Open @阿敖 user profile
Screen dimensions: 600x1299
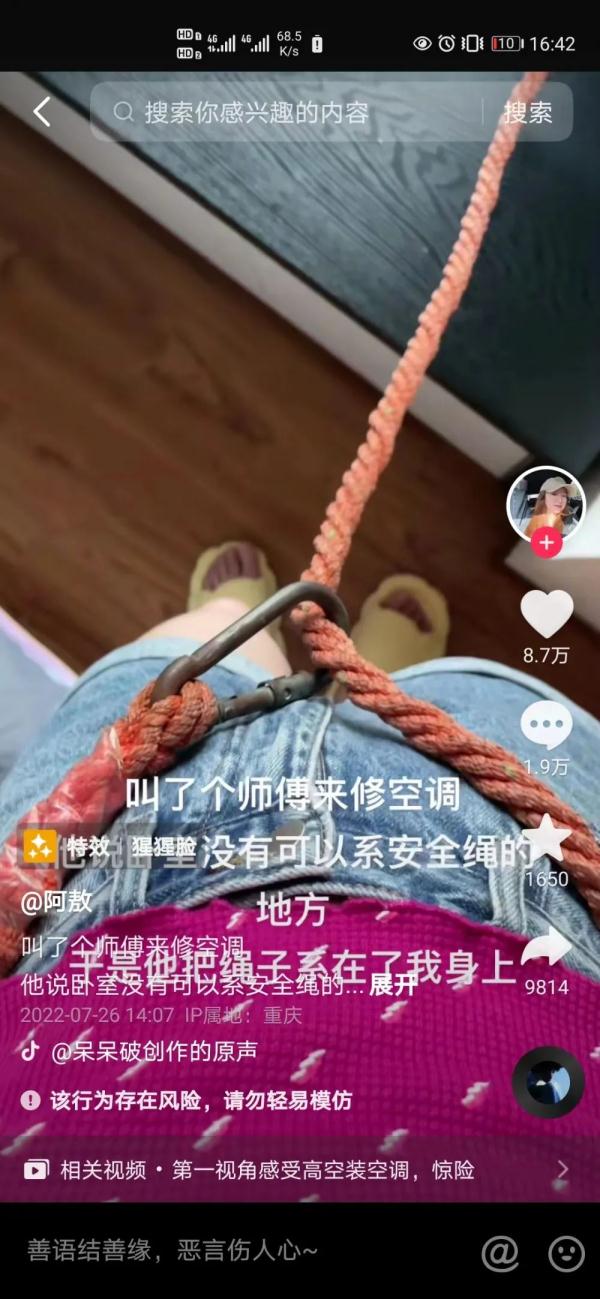(x=56, y=901)
